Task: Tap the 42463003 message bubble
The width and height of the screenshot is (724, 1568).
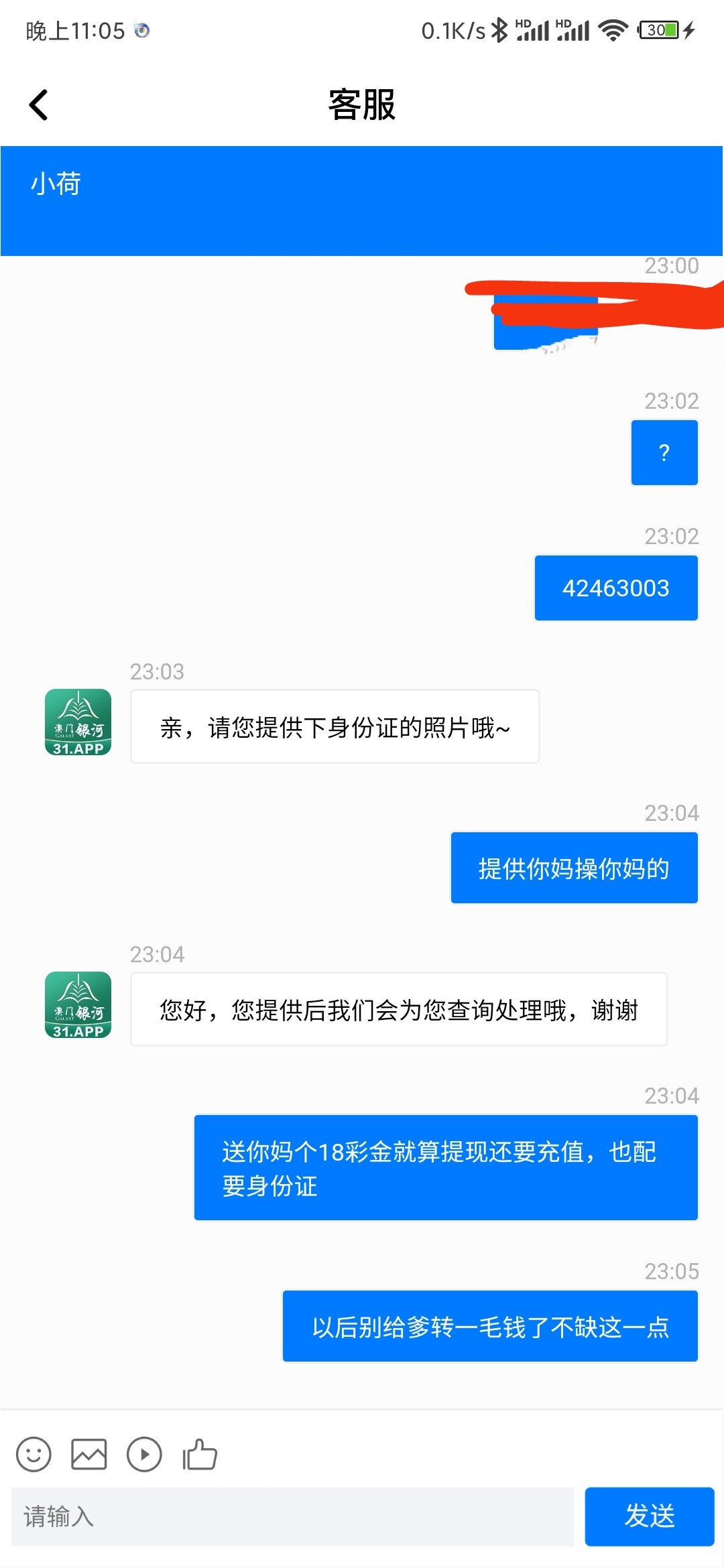Action: (x=615, y=588)
